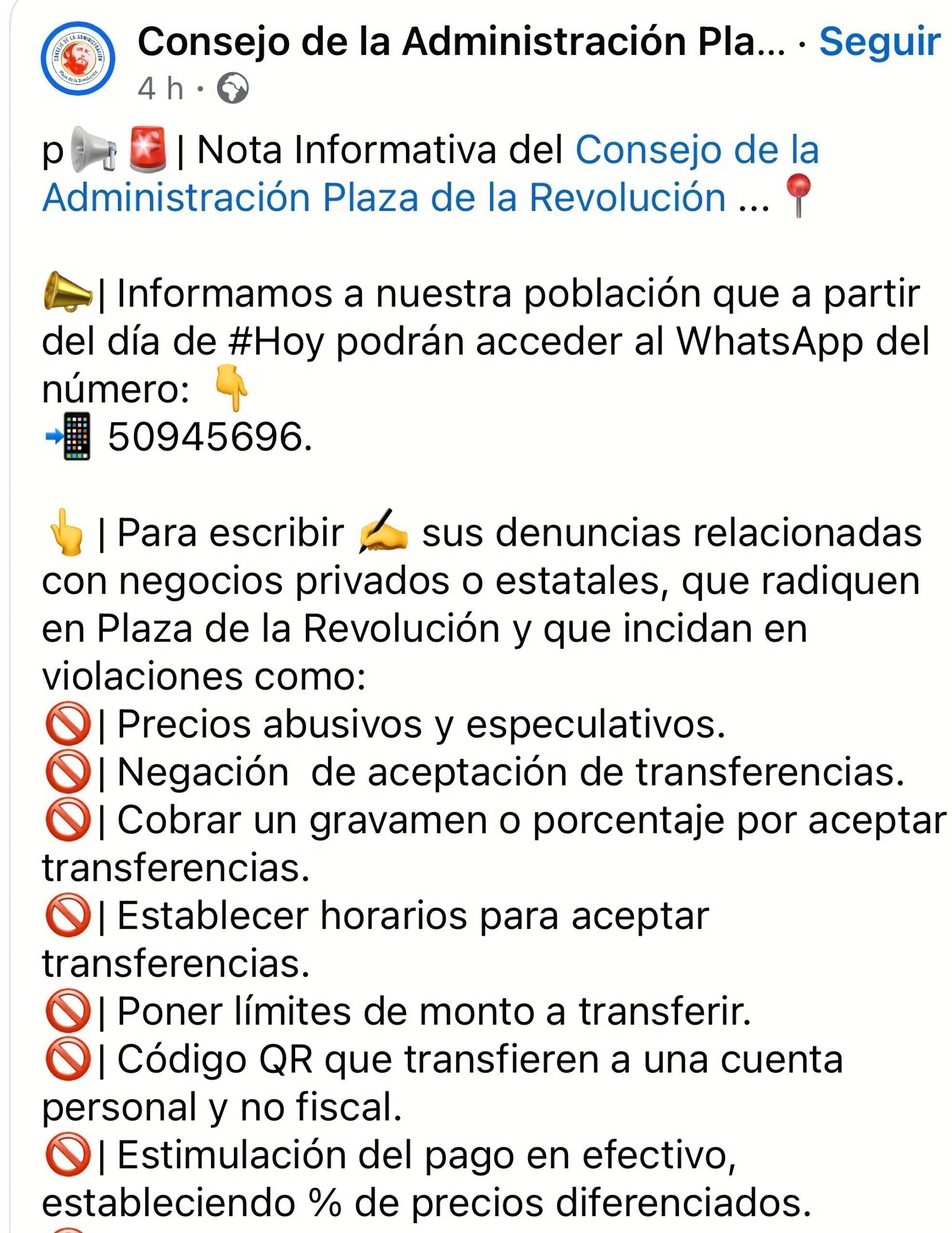
Task: Open the page name in post header
Action: (x=461, y=42)
